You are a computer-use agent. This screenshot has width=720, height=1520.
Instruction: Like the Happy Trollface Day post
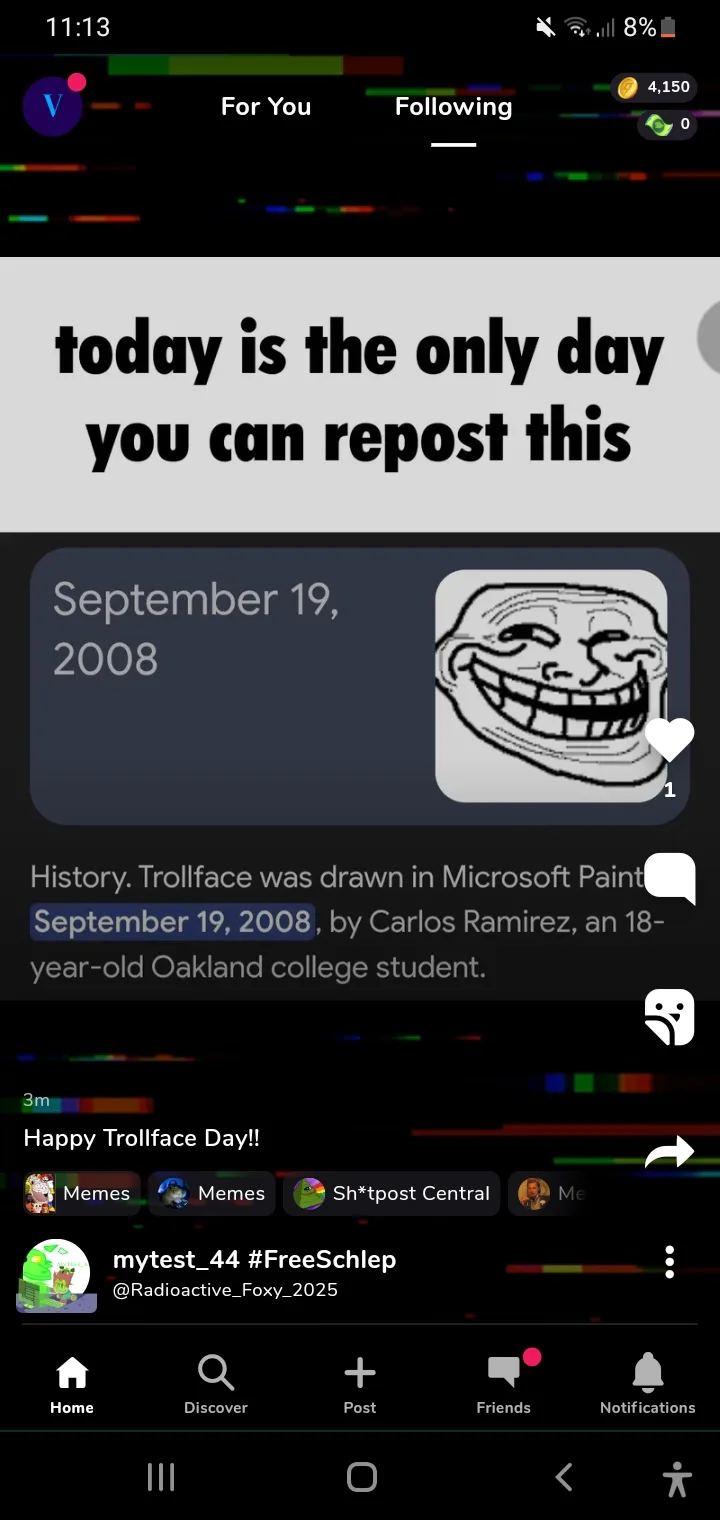click(669, 742)
